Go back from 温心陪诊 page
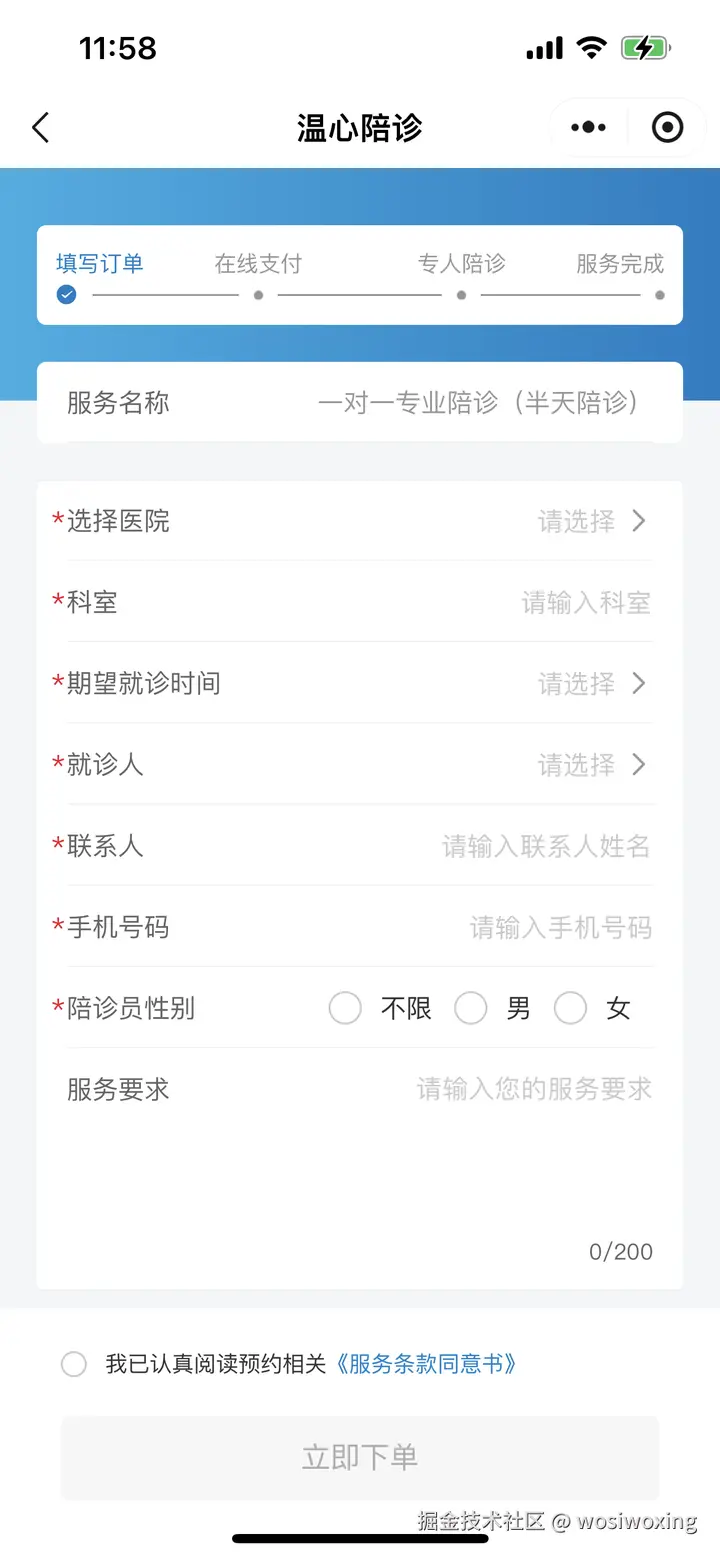The width and height of the screenshot is (720, 1558). tap(40, 128)
